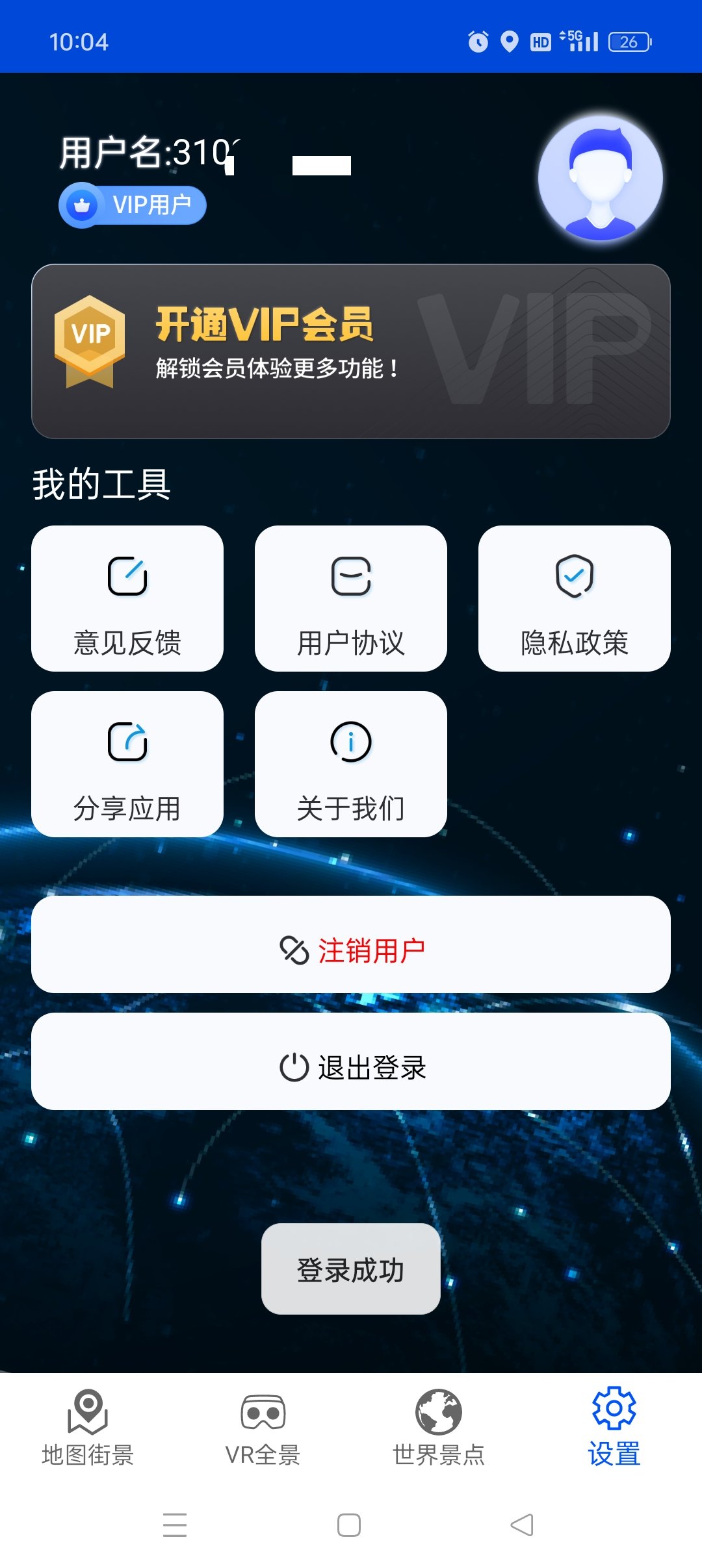Select 分享应用 to share the app
The width and height of the screenshot is (702, 1568).
click(x=127, y=764)
